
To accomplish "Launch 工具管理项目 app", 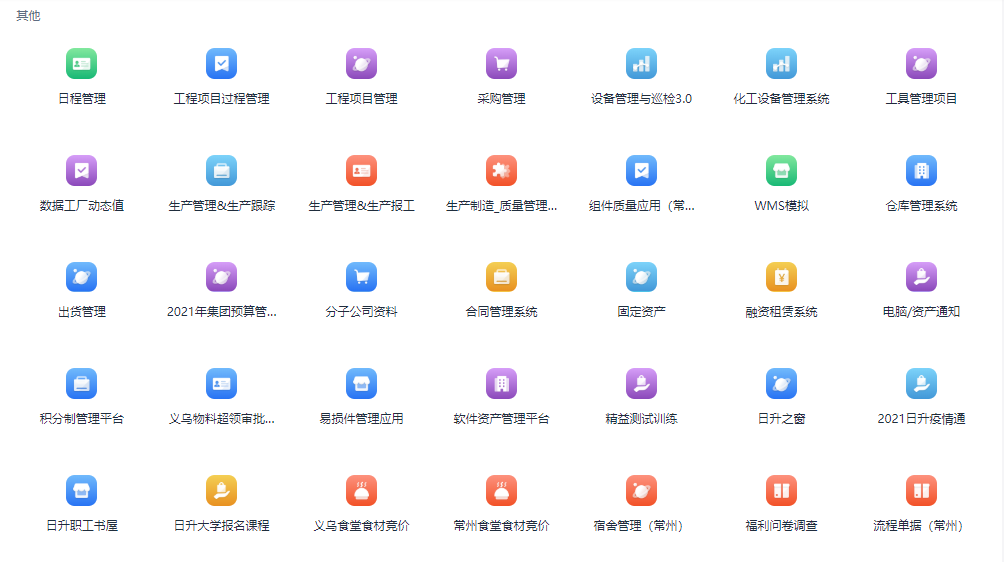I will point(922,64).
